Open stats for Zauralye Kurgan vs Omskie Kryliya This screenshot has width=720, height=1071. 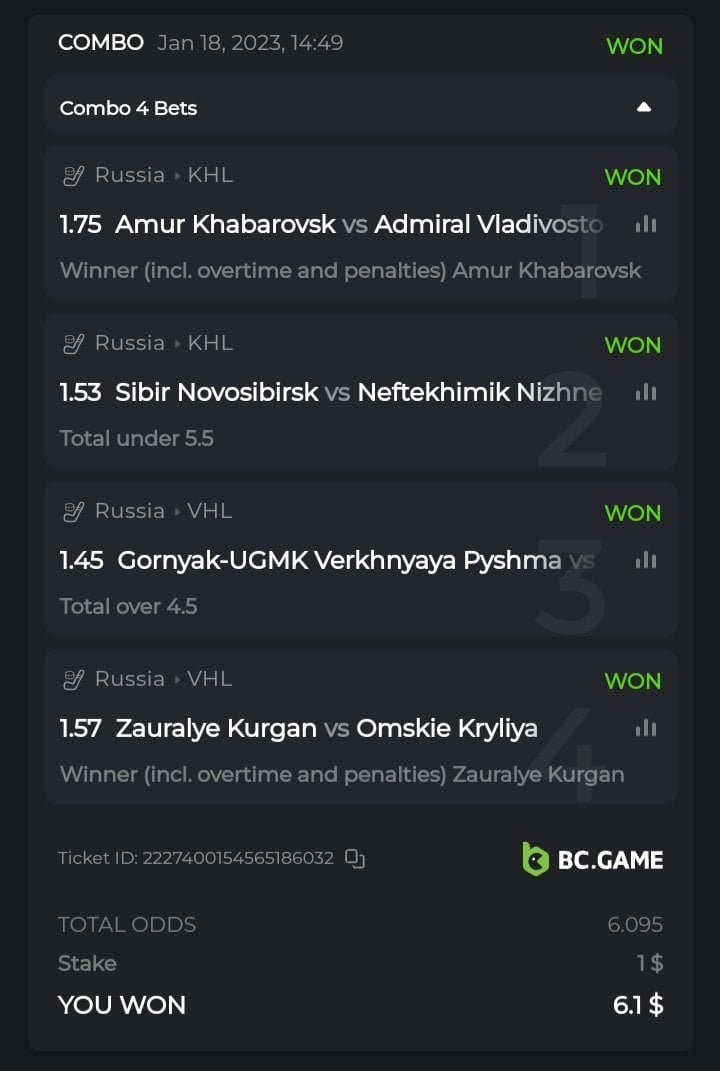point(646,728)
